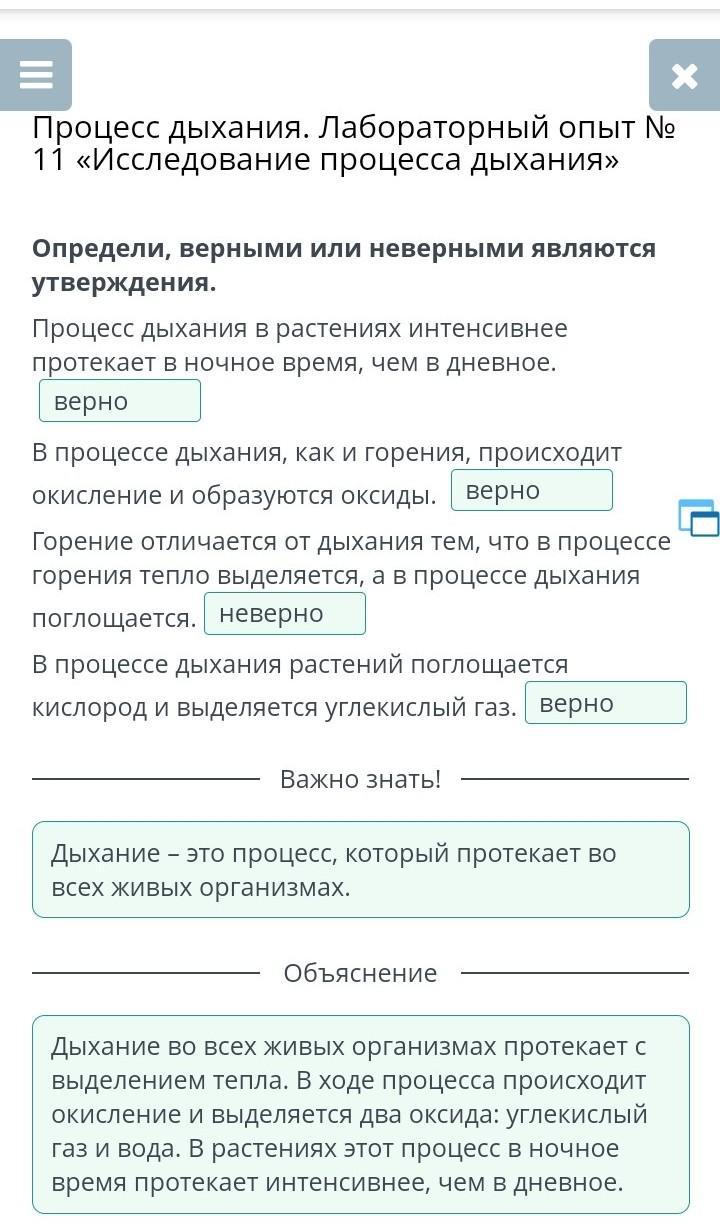The width and height of the screenshot is (720, 1224).
Task: Open the dropdown for the carbon dioxide statement
Action: click(x=606, y=702)
